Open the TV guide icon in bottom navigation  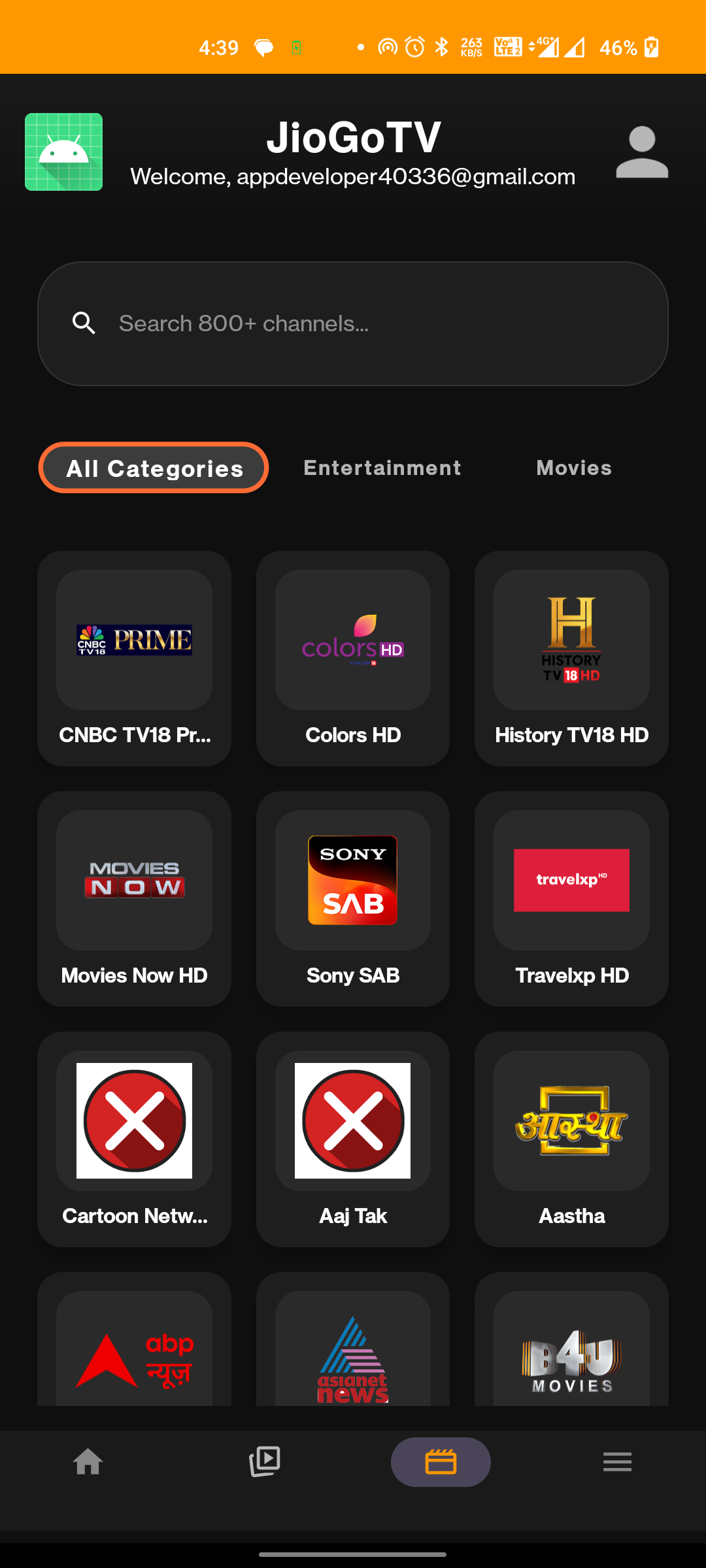pos(441,1462)
